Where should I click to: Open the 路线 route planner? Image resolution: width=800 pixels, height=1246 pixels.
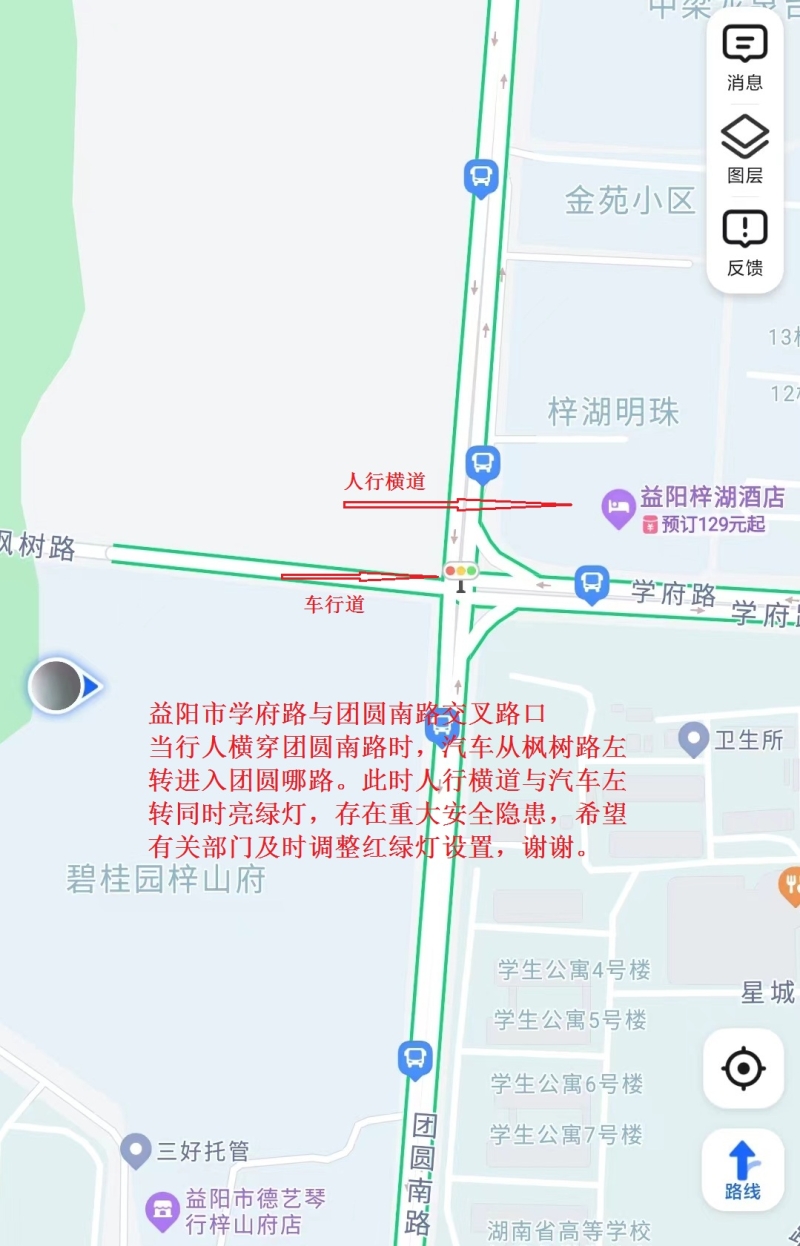(x=743, y=1169)
